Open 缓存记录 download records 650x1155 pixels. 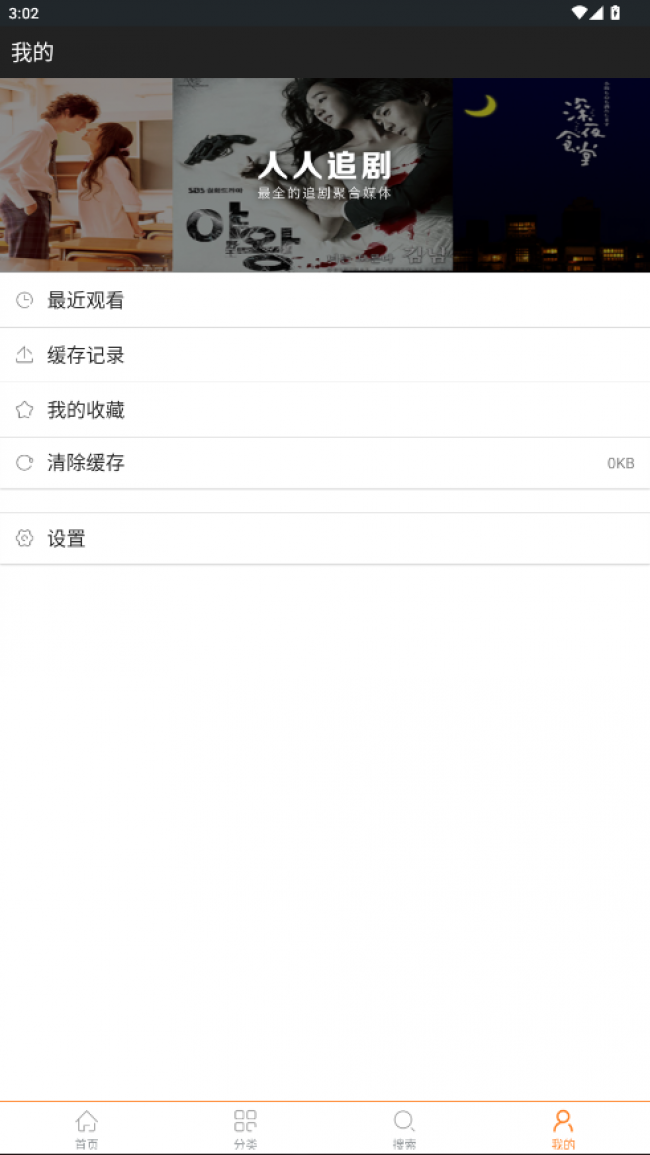pos(86,355)
